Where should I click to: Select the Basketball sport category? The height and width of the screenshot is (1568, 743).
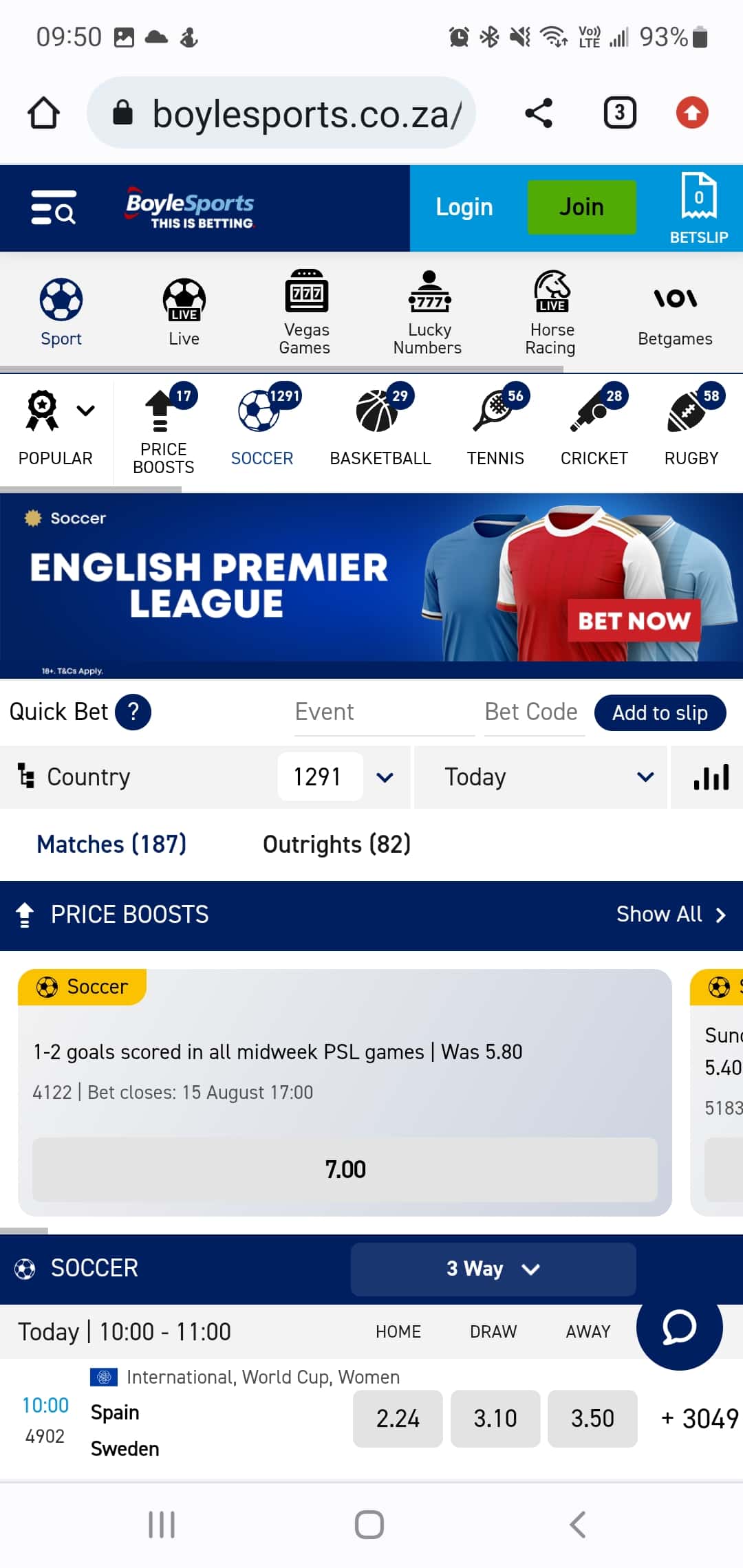[380, 426]
